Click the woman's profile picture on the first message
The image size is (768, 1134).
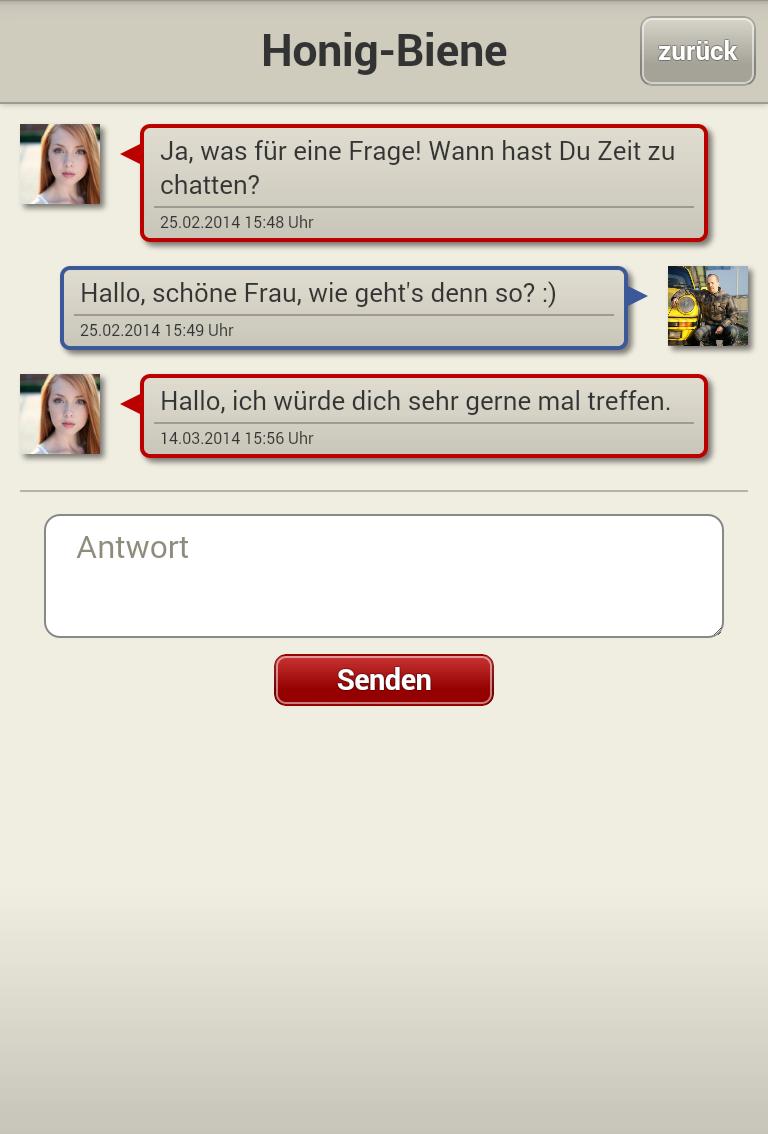click(60, 164)
